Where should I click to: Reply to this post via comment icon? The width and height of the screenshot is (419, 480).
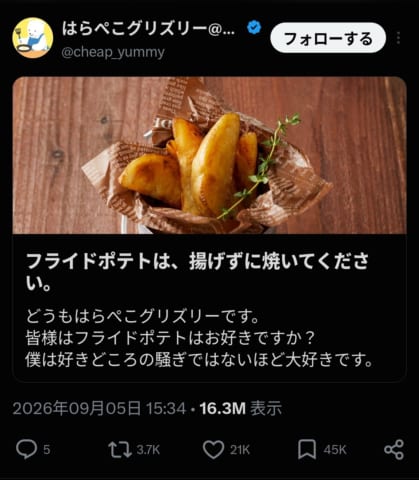click(27, 449)
